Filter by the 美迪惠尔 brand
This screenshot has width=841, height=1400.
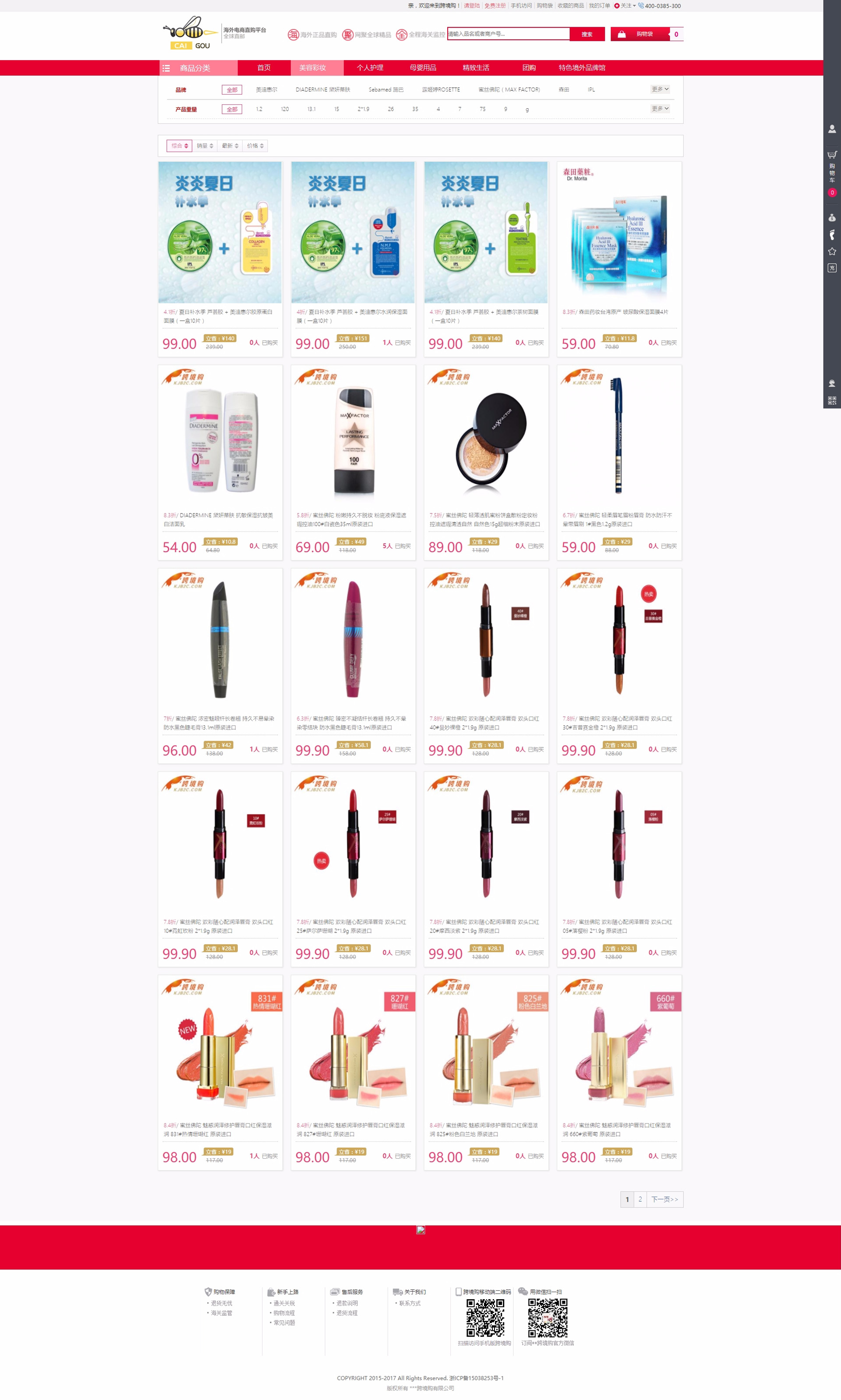[266, 89]
